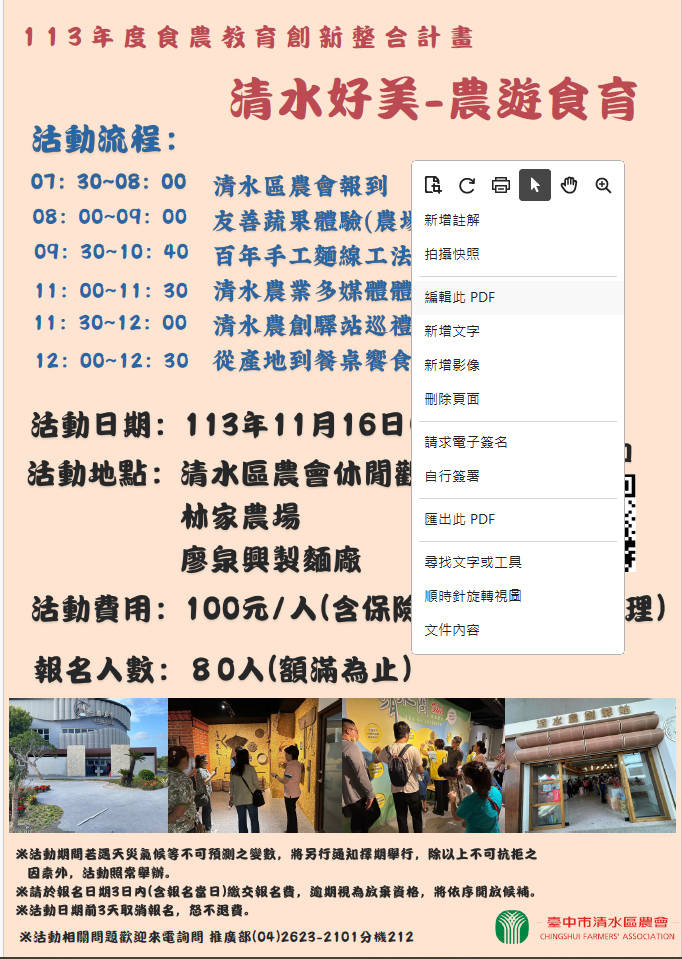
Task: Print the document via printer icon
Action: tap(501, 185)
